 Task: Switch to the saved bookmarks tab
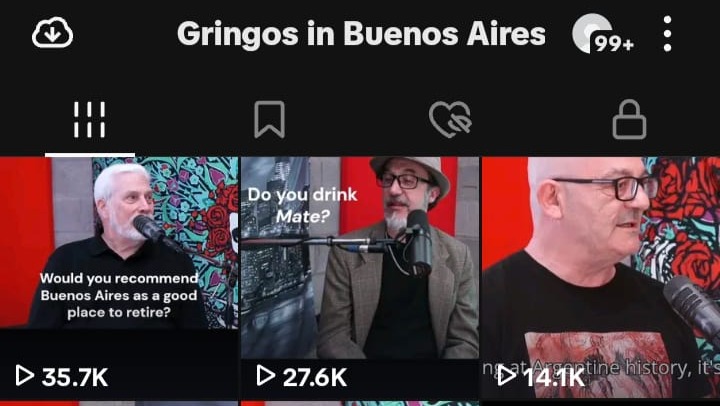pos(269,121)
